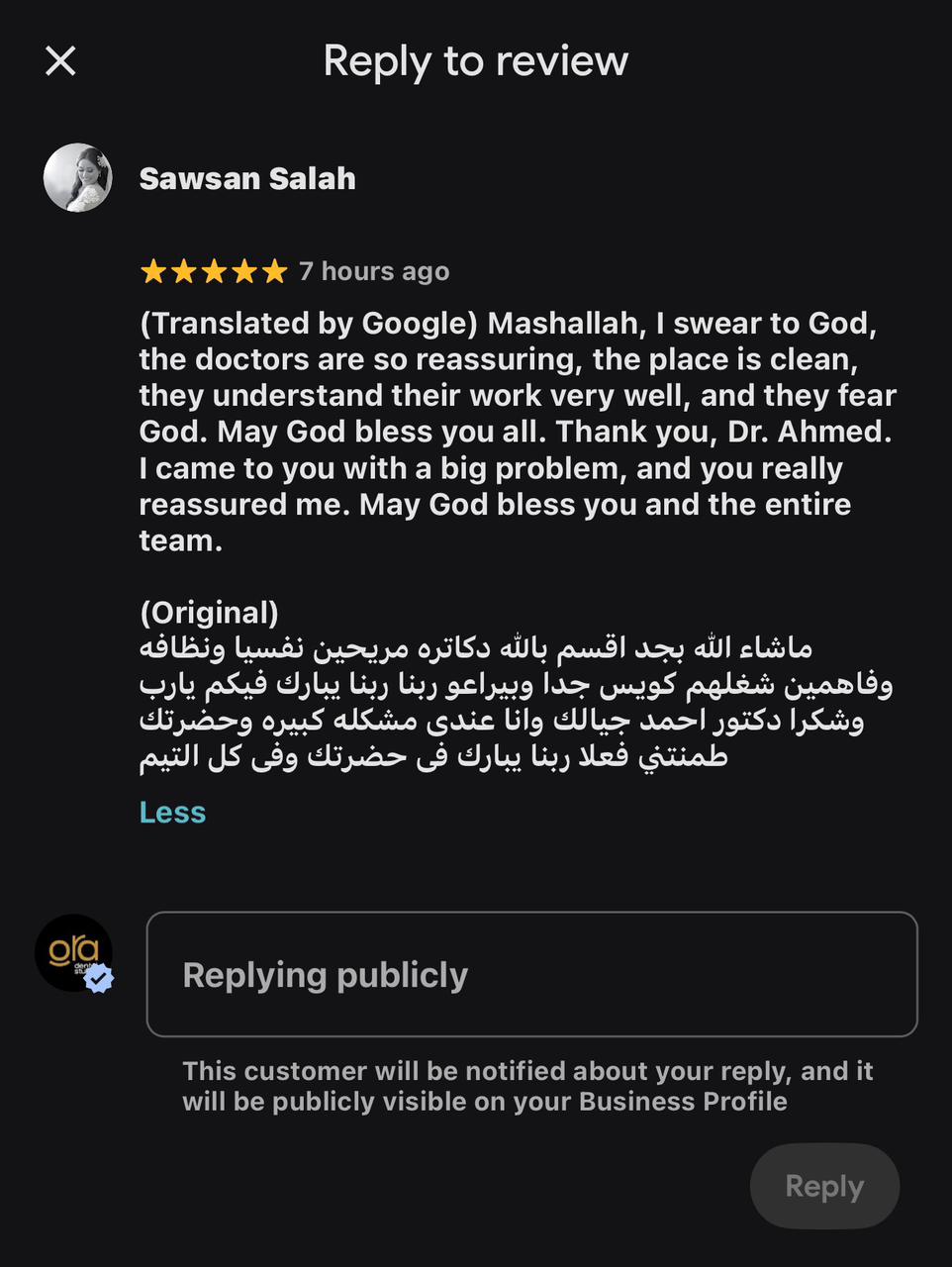Focus the Replying publicly text field
Screen dimensions: 952x1267
[x=531, y=975]
